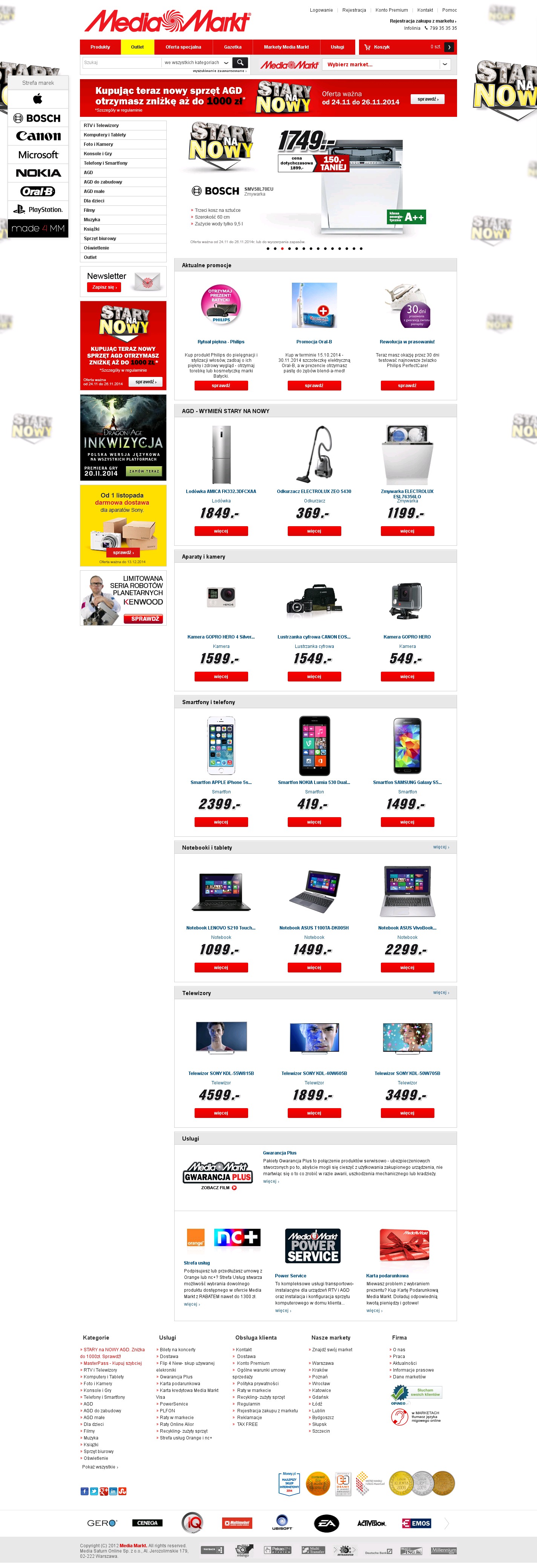Tap 'więcej' under Lodówka AMICA

(221, 531)
